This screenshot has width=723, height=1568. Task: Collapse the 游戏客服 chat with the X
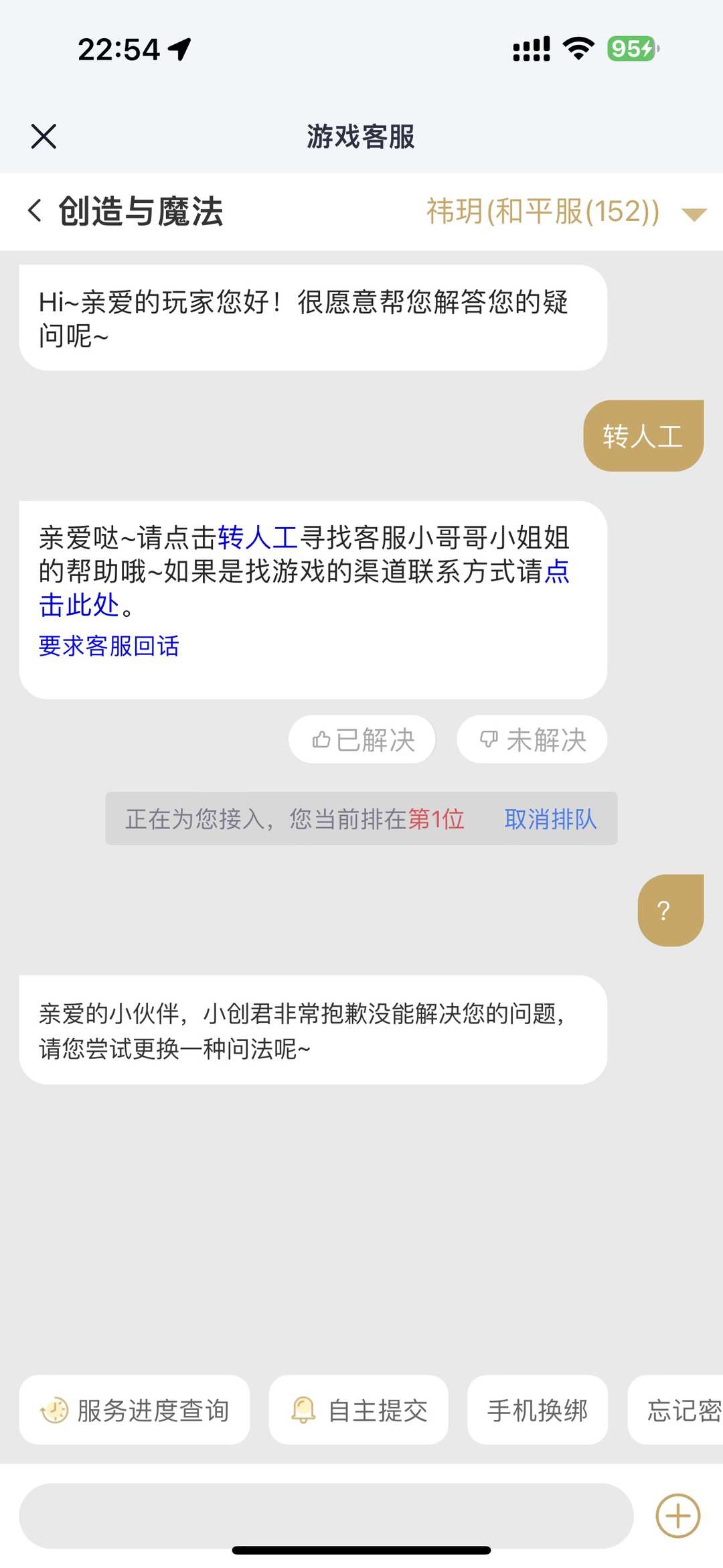pyautogui.click(x=44, y=136)
